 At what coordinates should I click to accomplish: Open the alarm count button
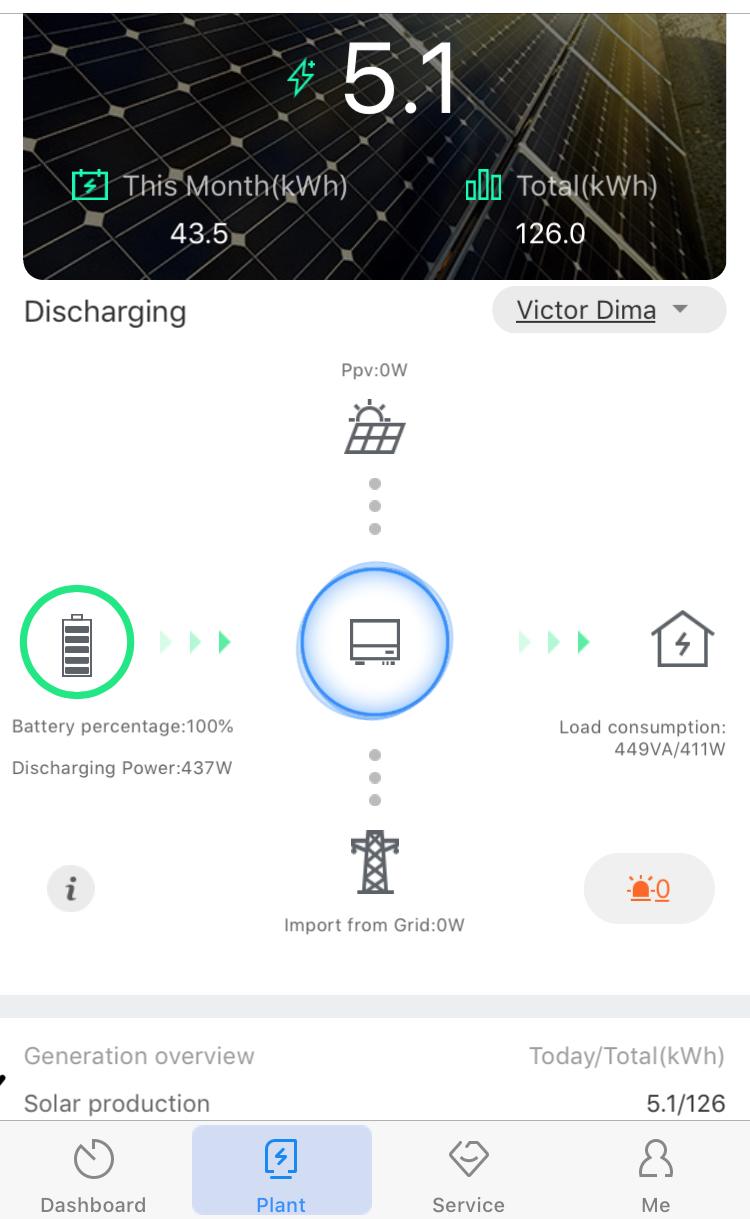coord(649,888)
